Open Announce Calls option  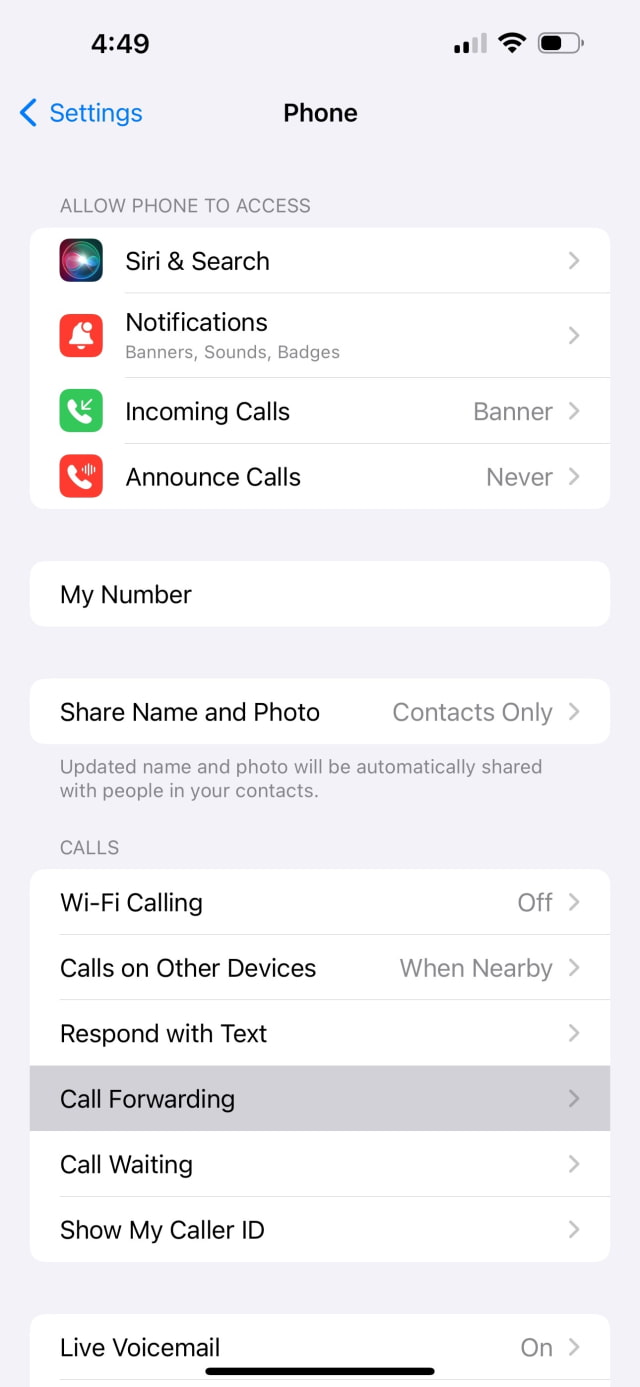[320, 477]
